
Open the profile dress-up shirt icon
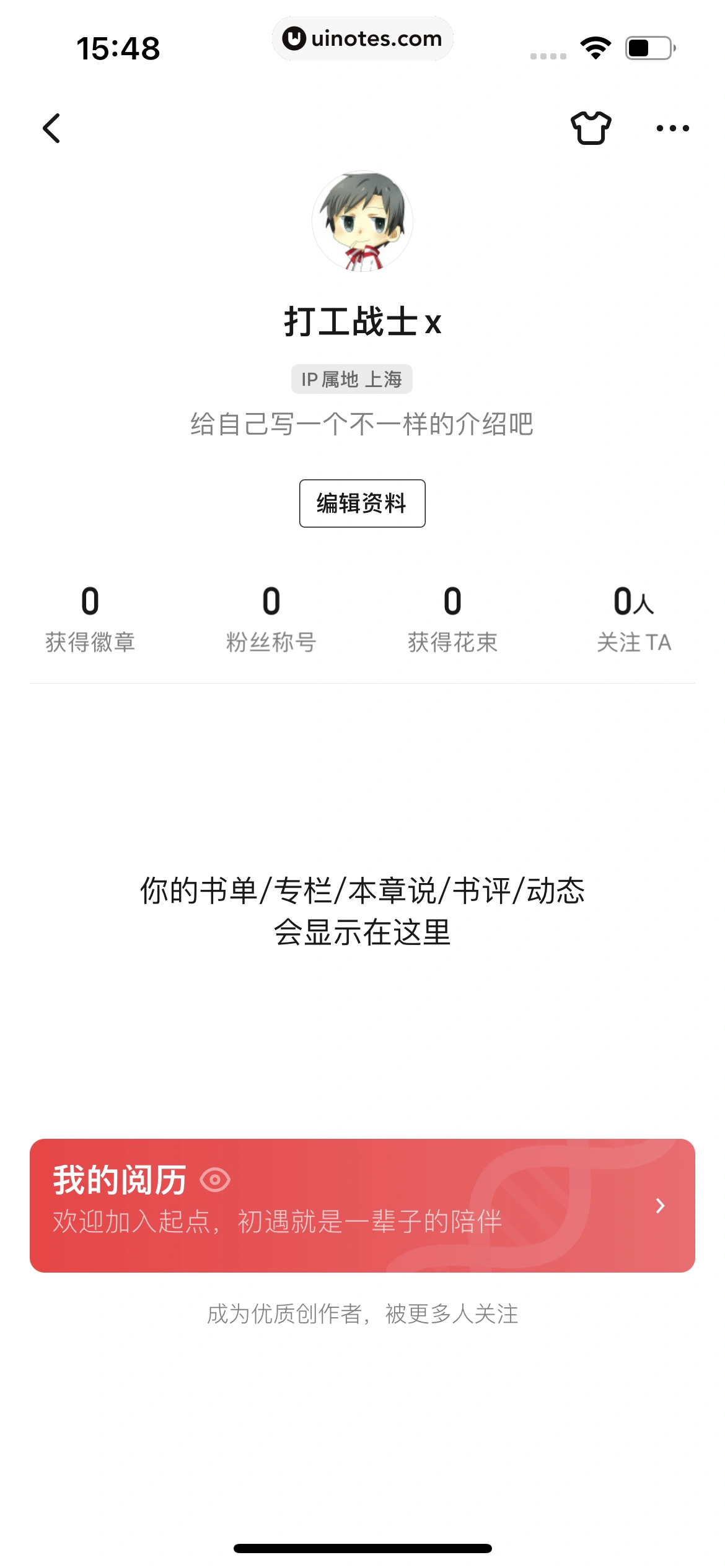coord(589,128)
